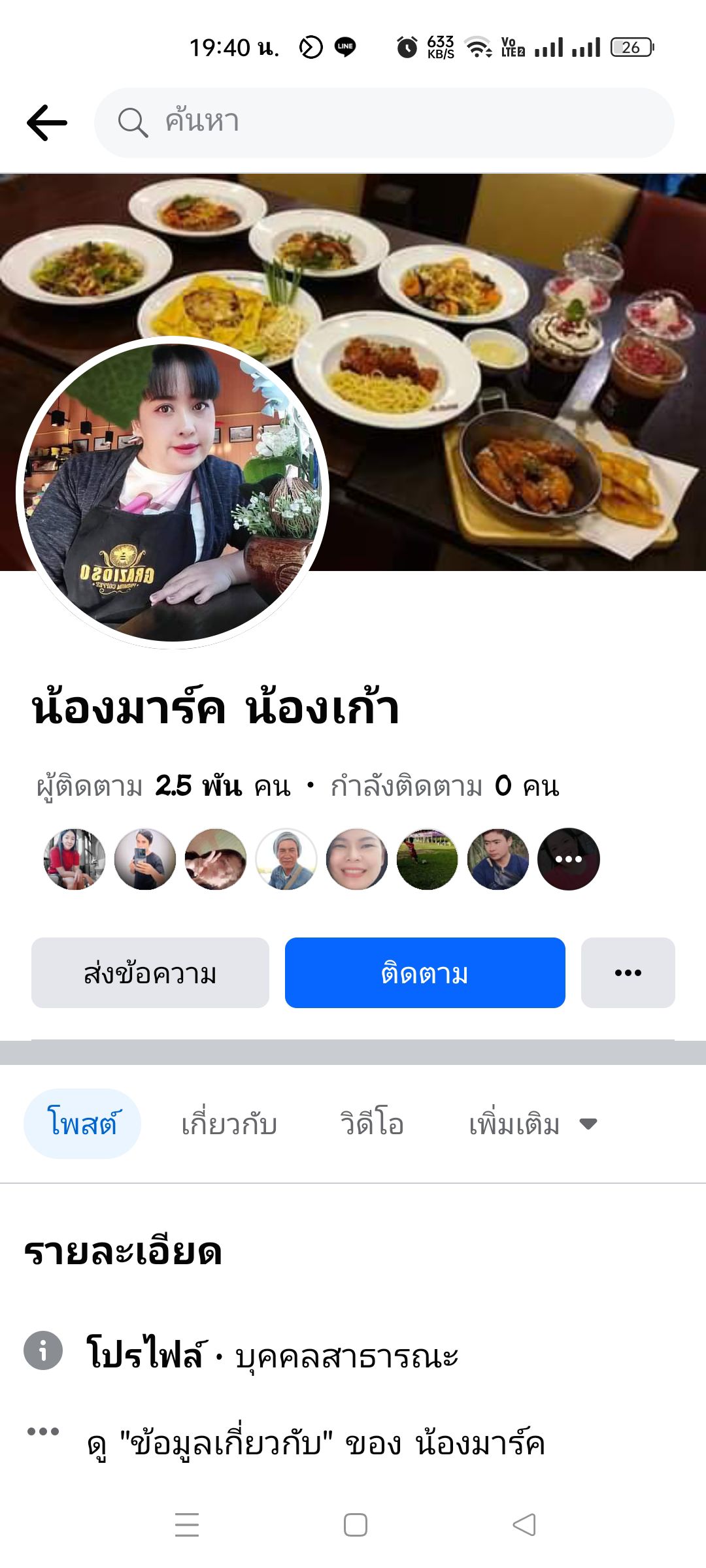The image size is (706, 1568).
Task: Switch to the โพสต์ tab
Action: 82,1124
